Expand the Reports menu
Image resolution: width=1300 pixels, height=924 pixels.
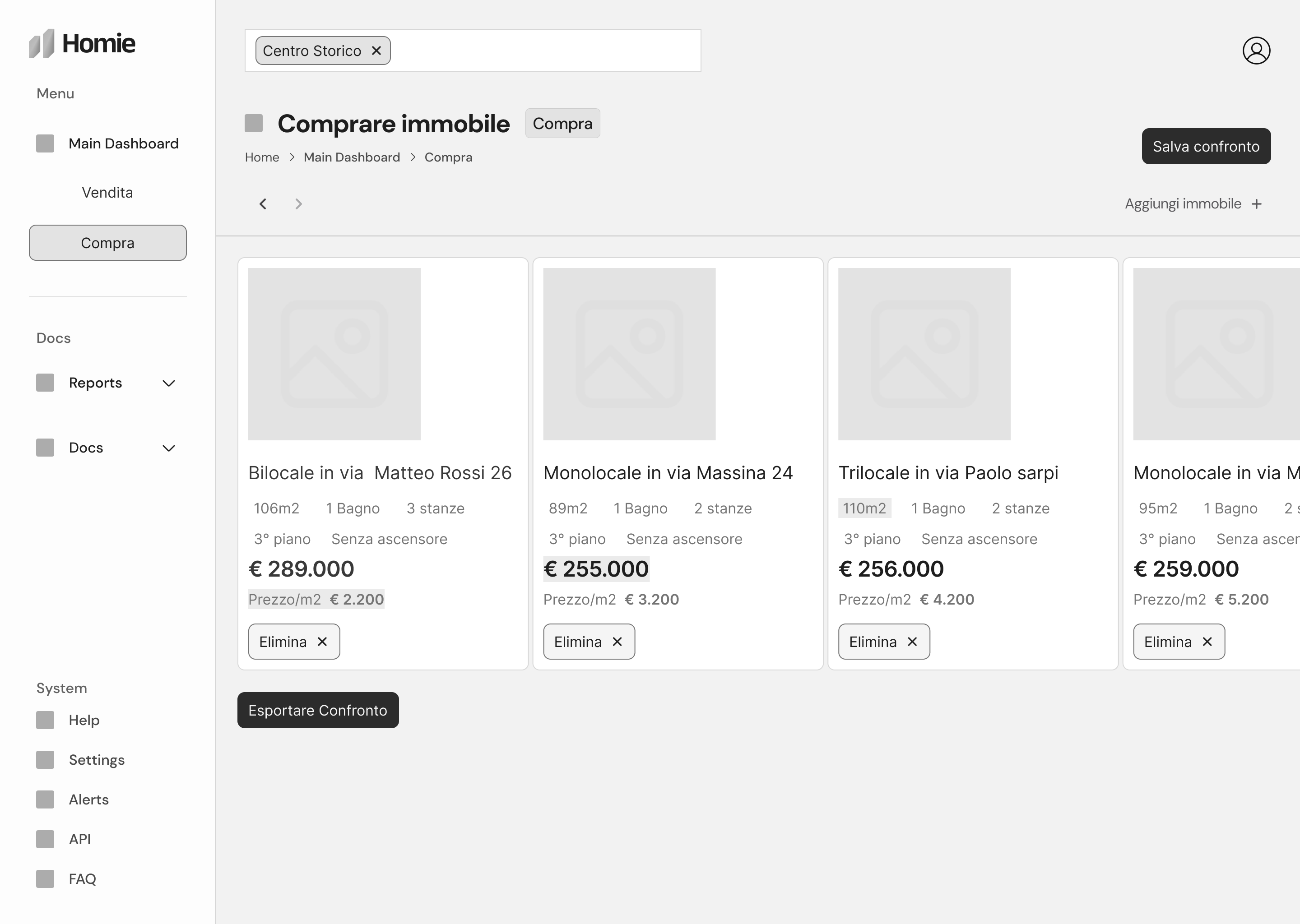click(107, 383)
